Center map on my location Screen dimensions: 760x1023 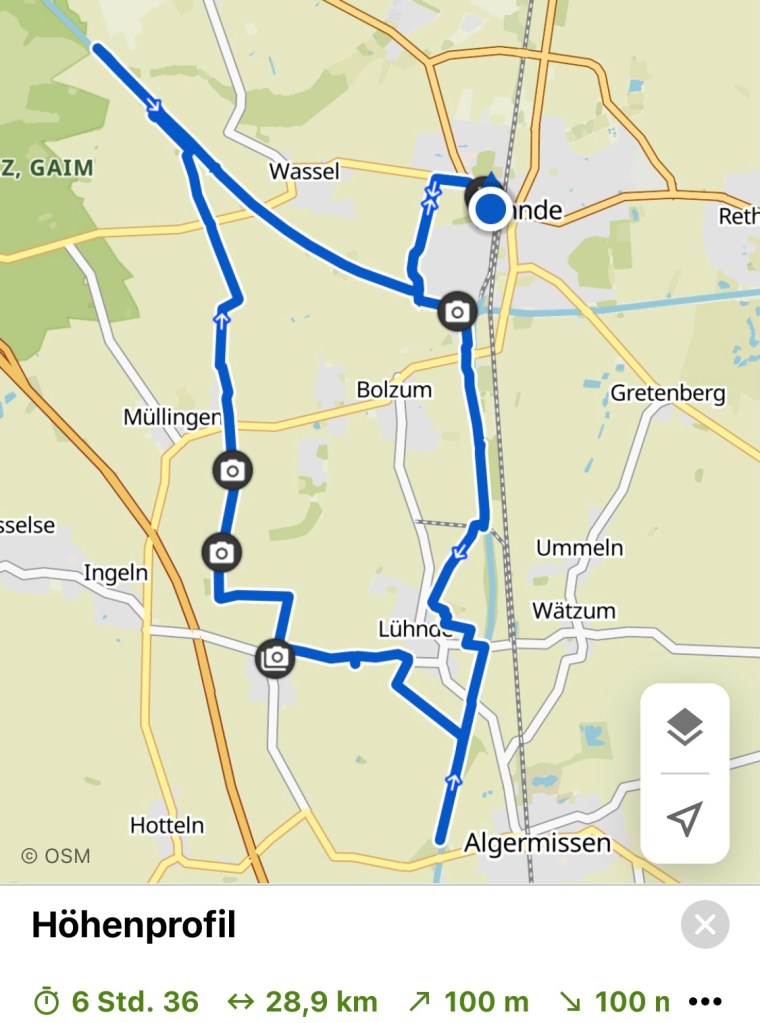coord(684,818)
